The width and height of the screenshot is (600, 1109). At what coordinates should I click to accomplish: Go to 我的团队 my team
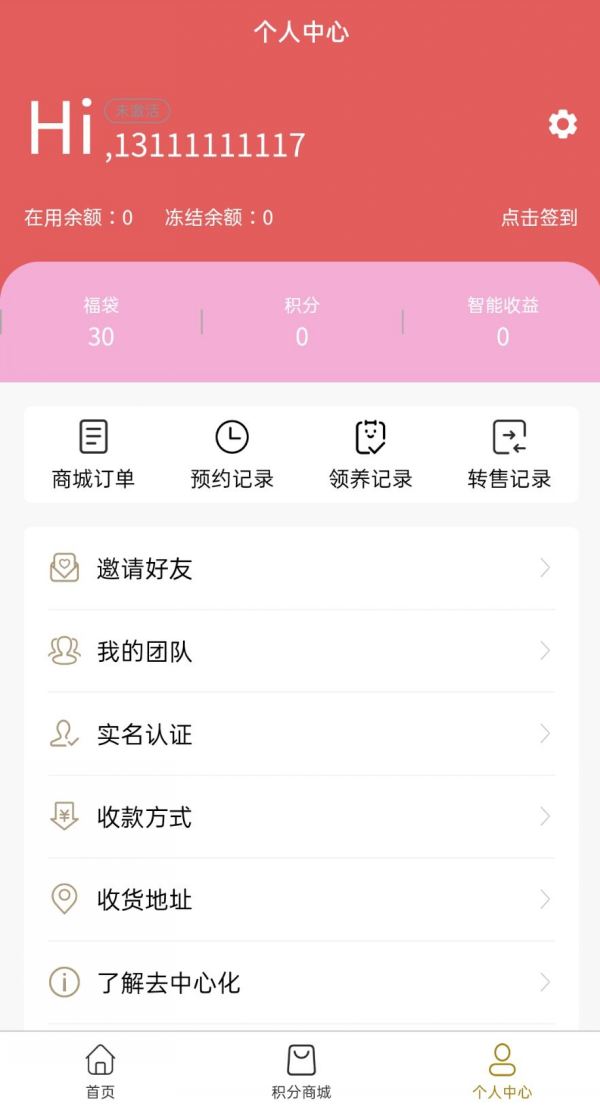click(x=300, y=652)
